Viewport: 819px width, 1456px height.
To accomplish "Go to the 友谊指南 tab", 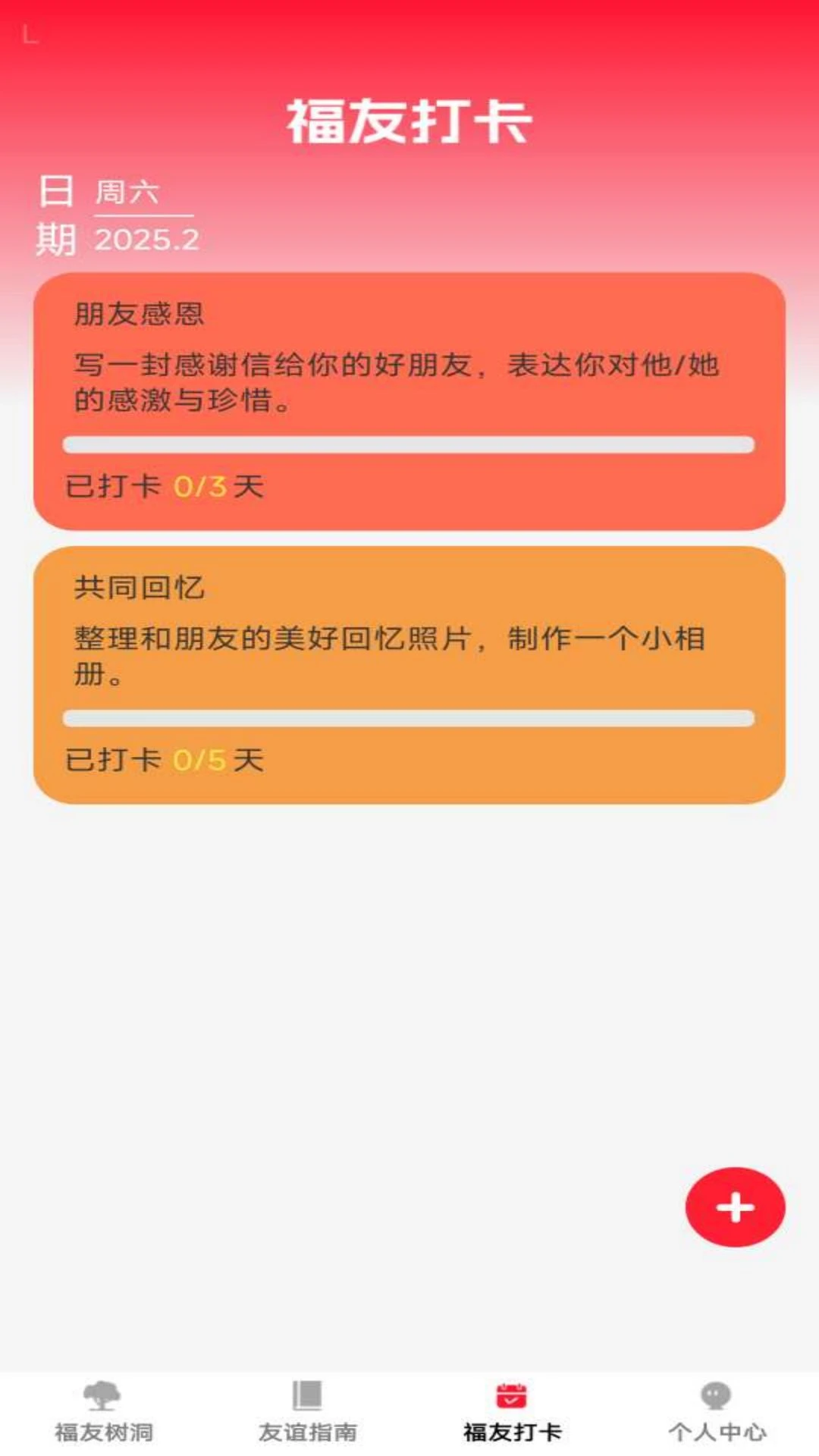I will click(307, 1412).
